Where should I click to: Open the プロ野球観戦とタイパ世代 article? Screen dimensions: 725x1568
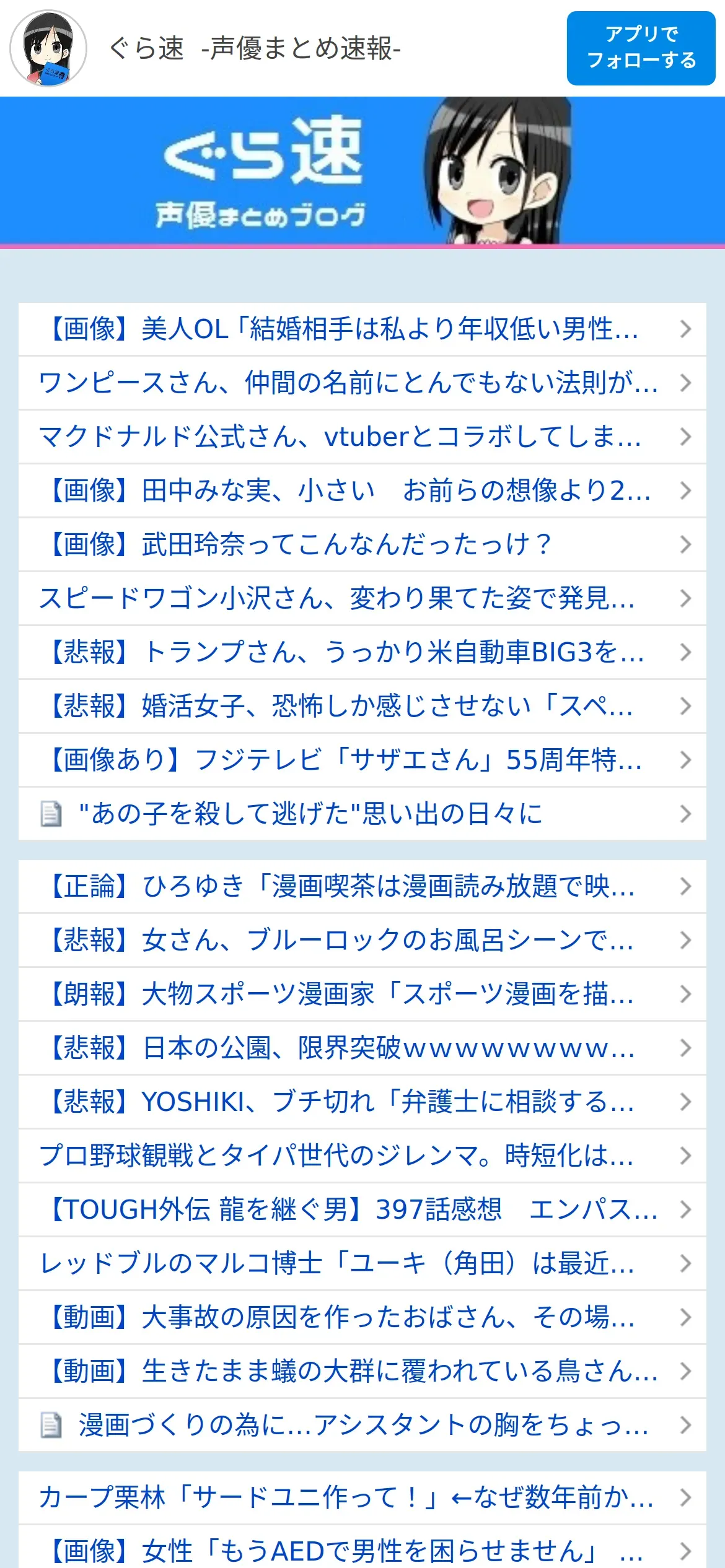(x=362, y=1156)
